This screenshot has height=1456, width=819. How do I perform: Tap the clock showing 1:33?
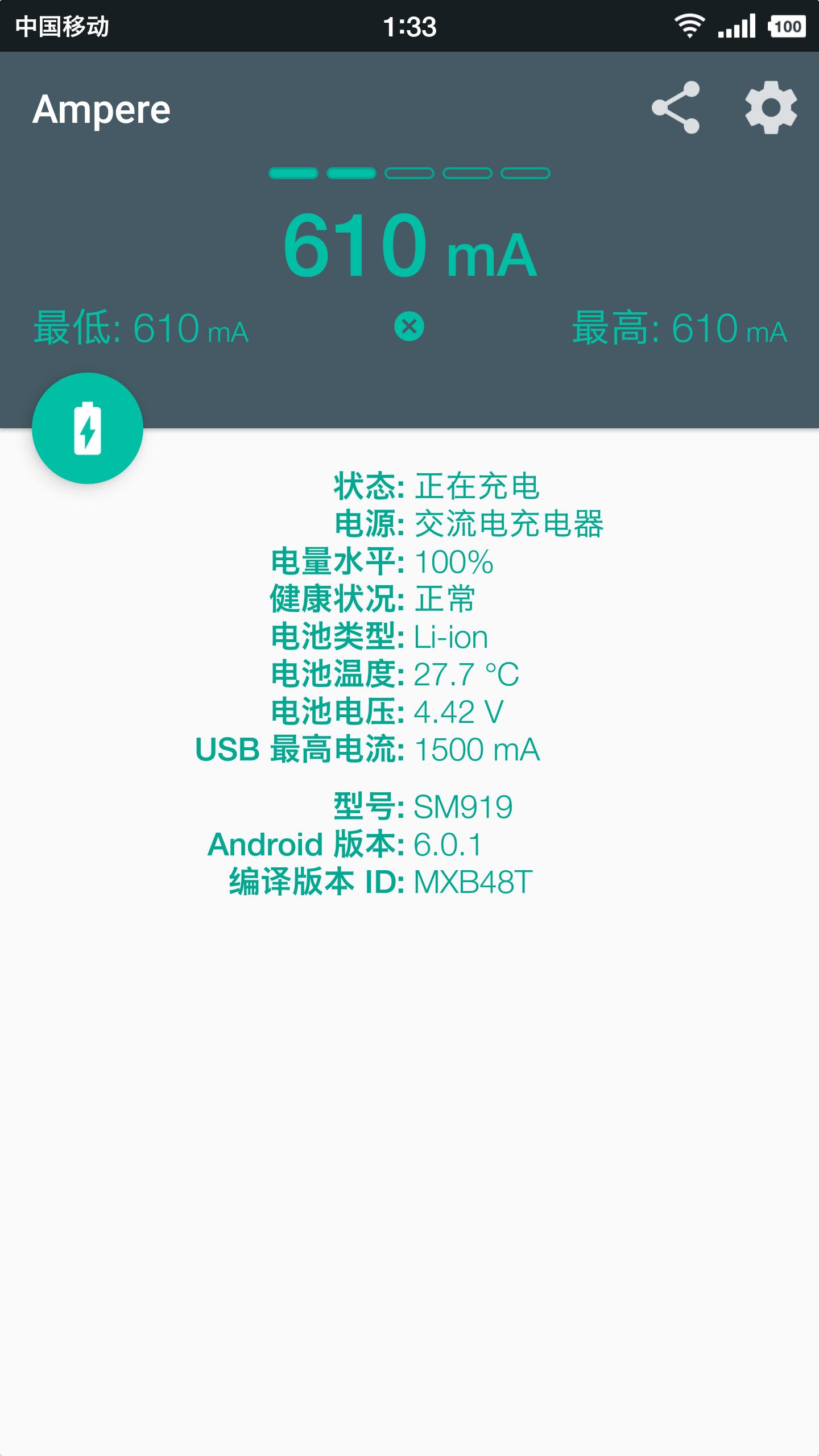pos(409,25)
